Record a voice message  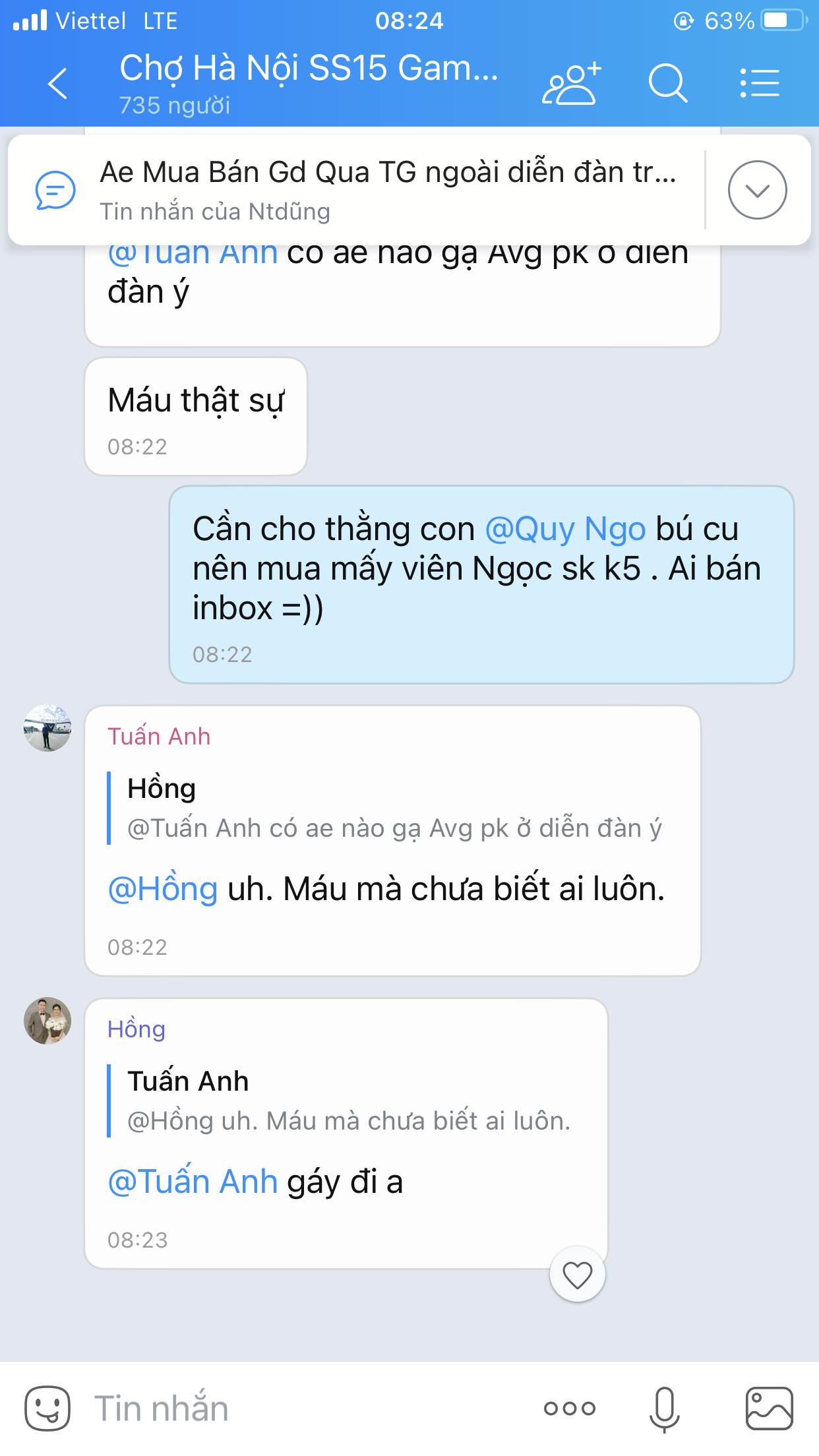pyautogui.click(x=665, y=1409)
